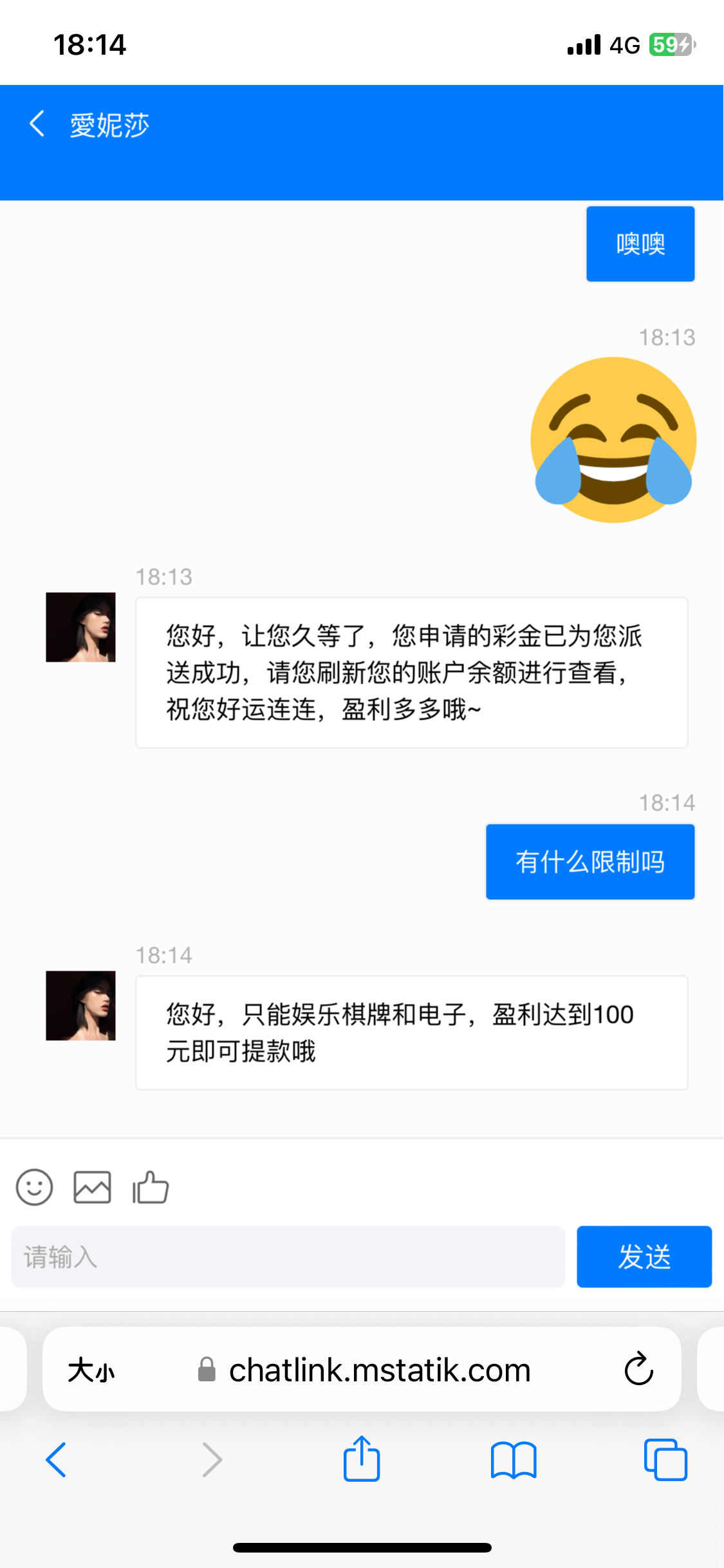Open the emoji picker

point(34,1186)
